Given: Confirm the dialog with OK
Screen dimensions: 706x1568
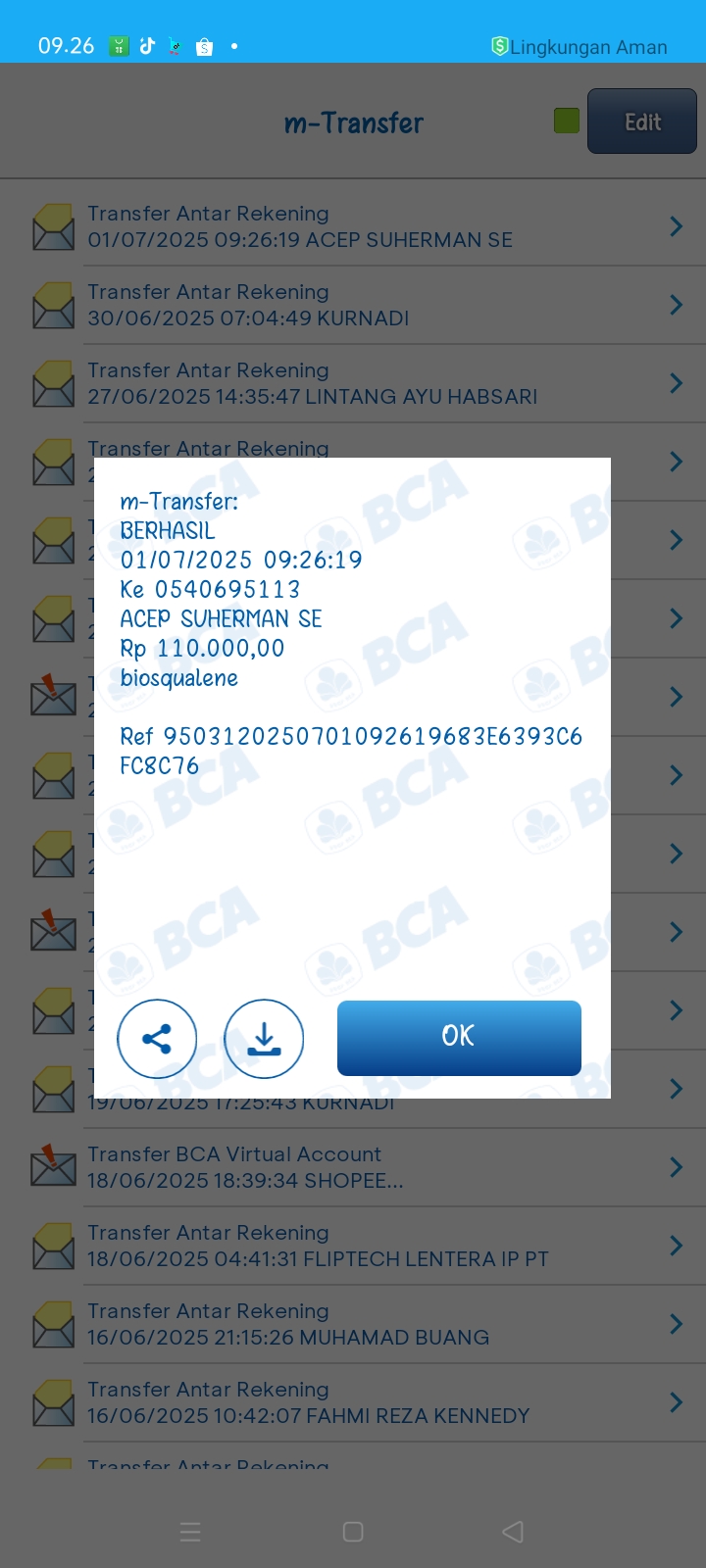Looking at the screenshot, I should click(459, 1038).
